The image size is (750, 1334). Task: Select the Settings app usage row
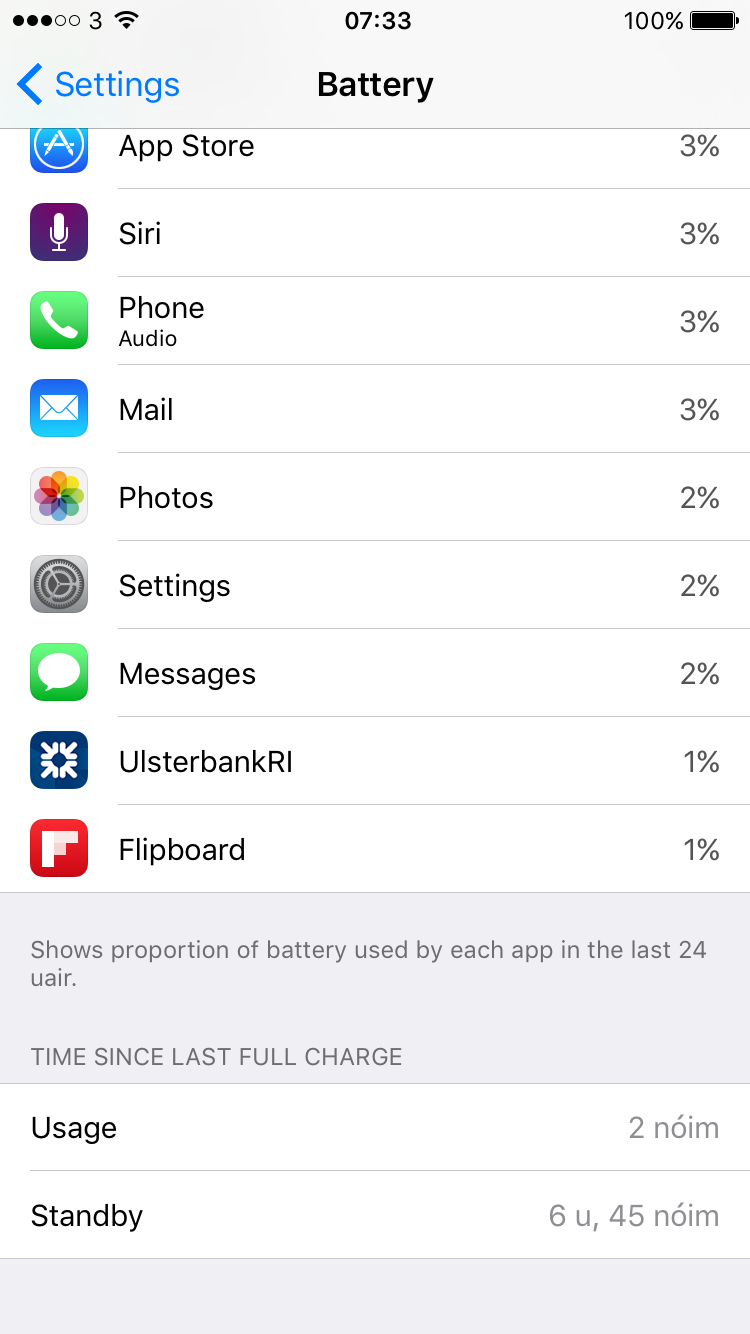tap(375, 585)
